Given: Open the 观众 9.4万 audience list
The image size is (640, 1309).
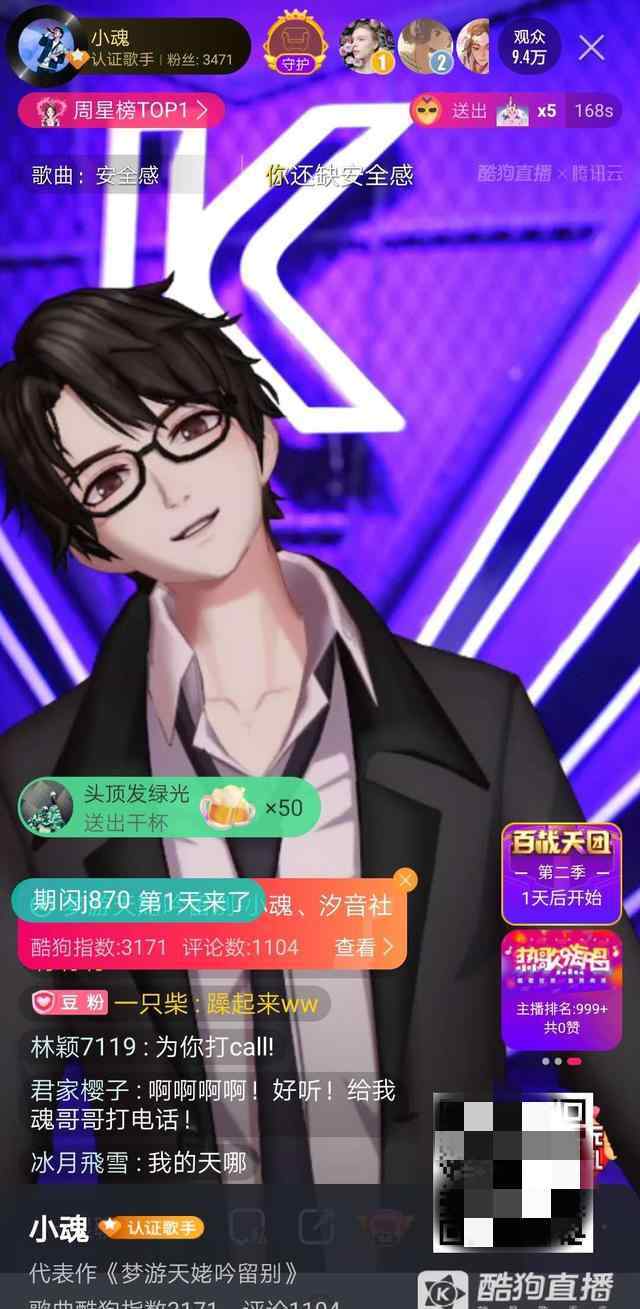Looking at the screenshot, I should [529, 46].
